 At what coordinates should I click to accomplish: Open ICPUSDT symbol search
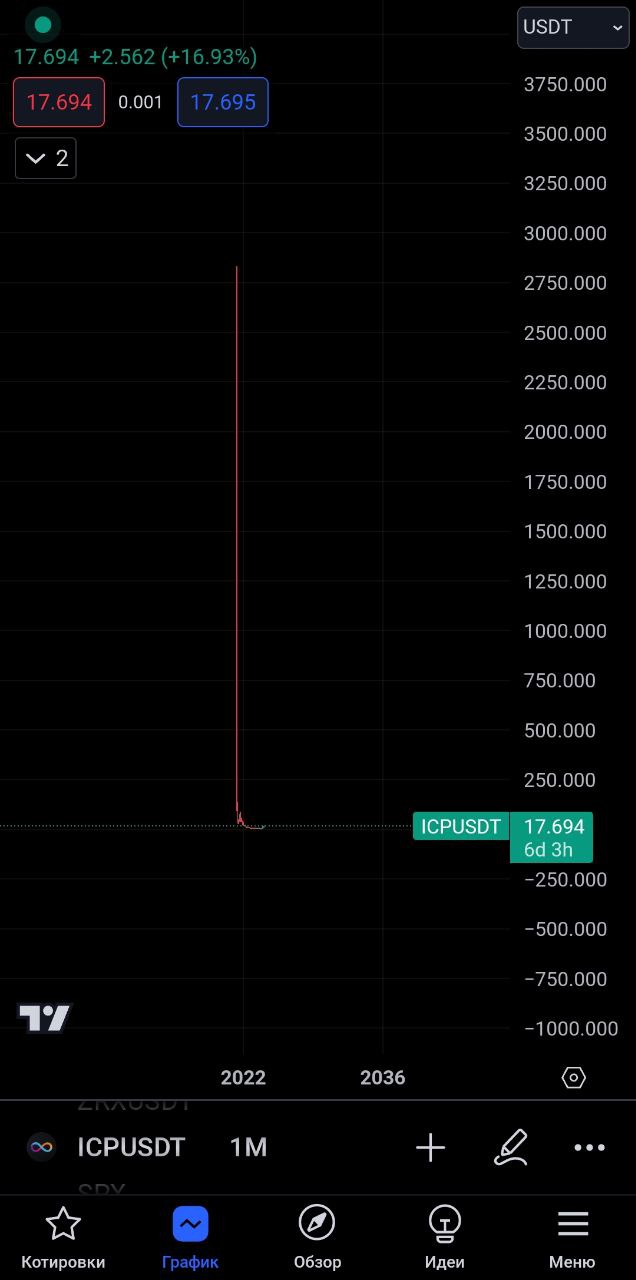(x=107, y=1147)
